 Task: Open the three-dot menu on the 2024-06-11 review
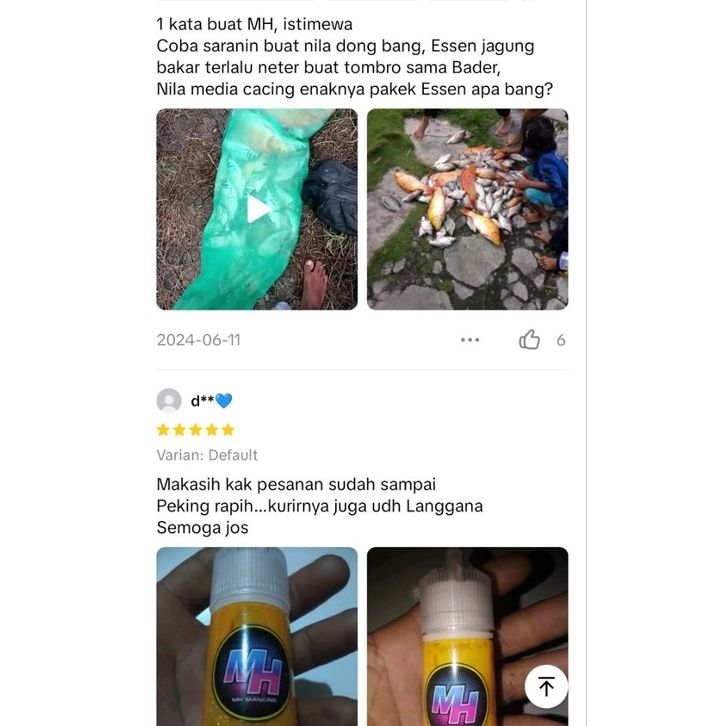(470, 340)
